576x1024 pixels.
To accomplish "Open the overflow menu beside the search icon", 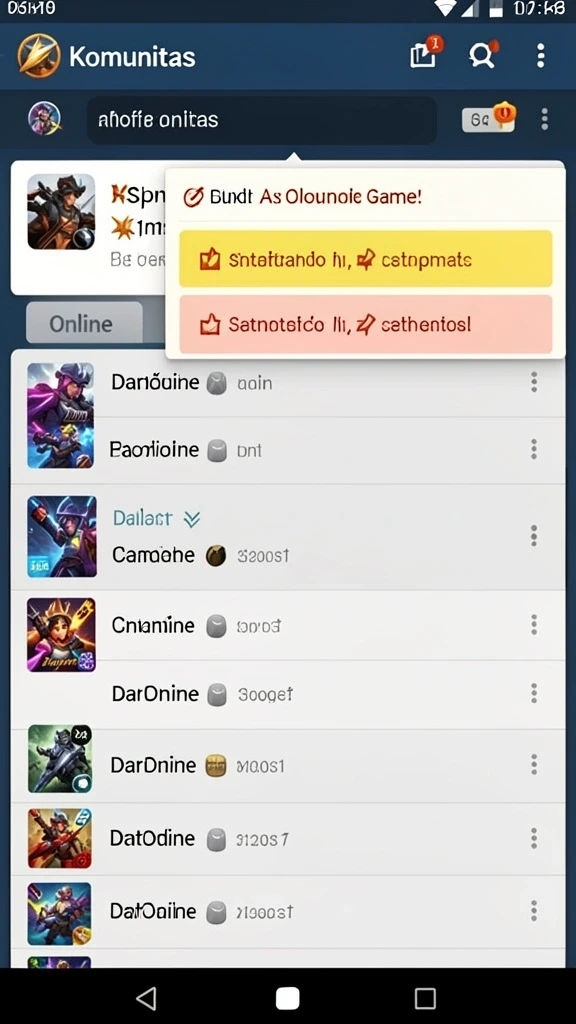I will point(540,56).
